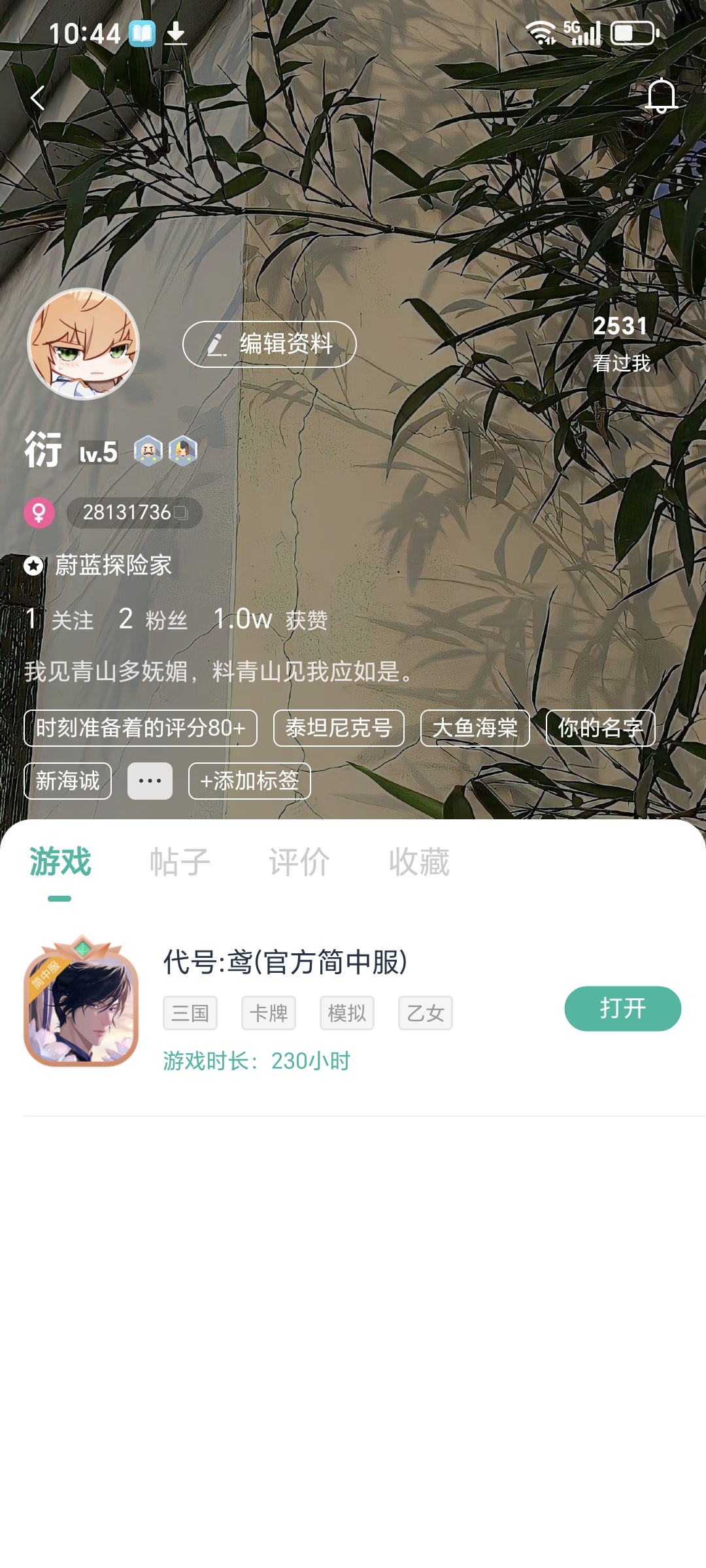View the 2531 看过我 visitors
Screen dimensions: 706x1568
coord(621,344)
